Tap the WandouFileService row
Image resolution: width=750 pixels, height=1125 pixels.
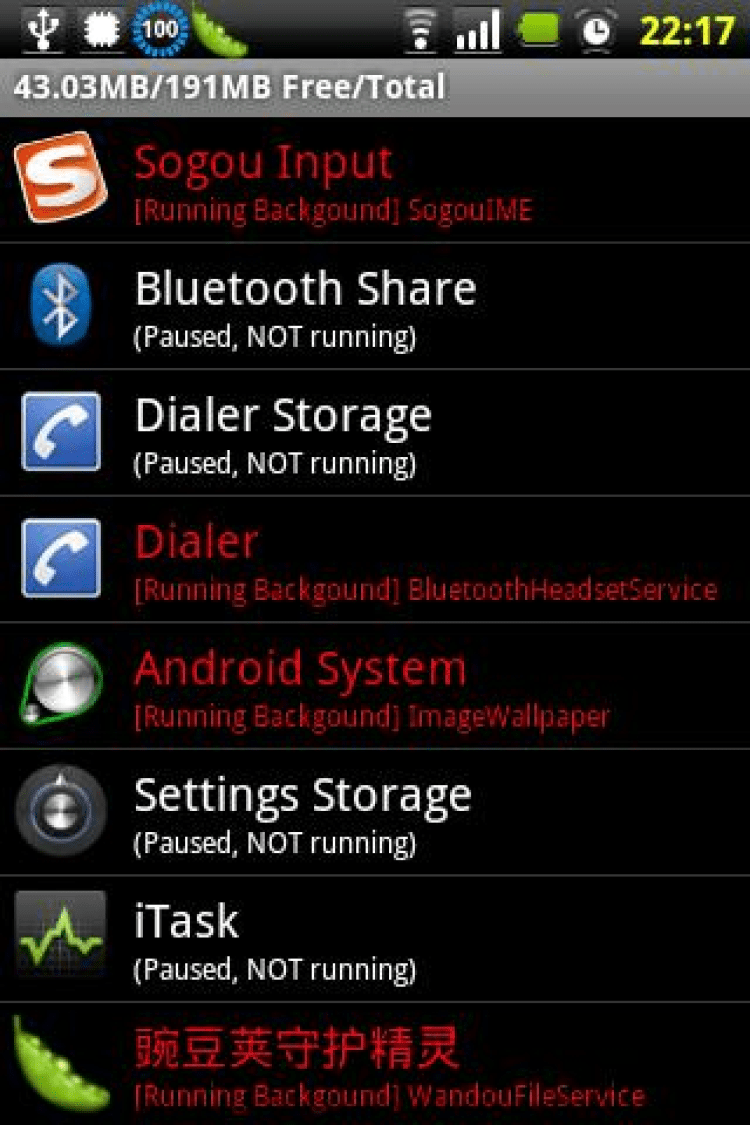pyautogui.click(x=375, y=1066)
